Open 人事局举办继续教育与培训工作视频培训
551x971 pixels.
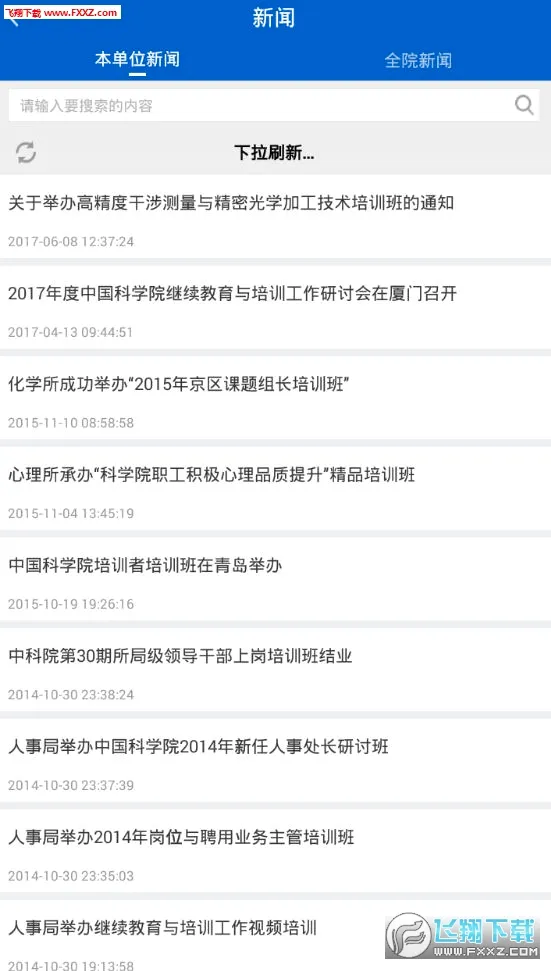276,936
